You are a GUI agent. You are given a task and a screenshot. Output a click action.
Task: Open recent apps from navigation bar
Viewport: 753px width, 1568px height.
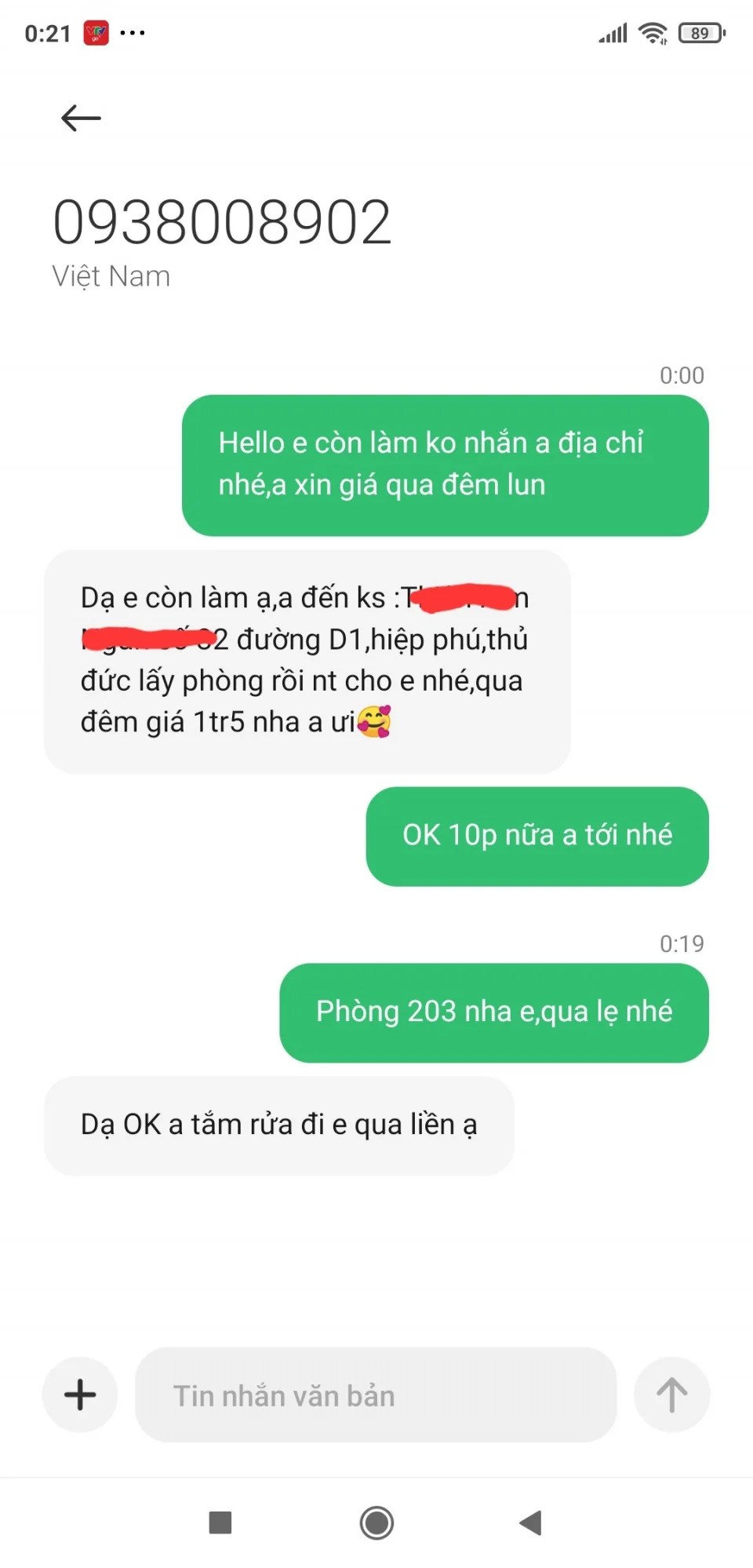pos(220,1522)
